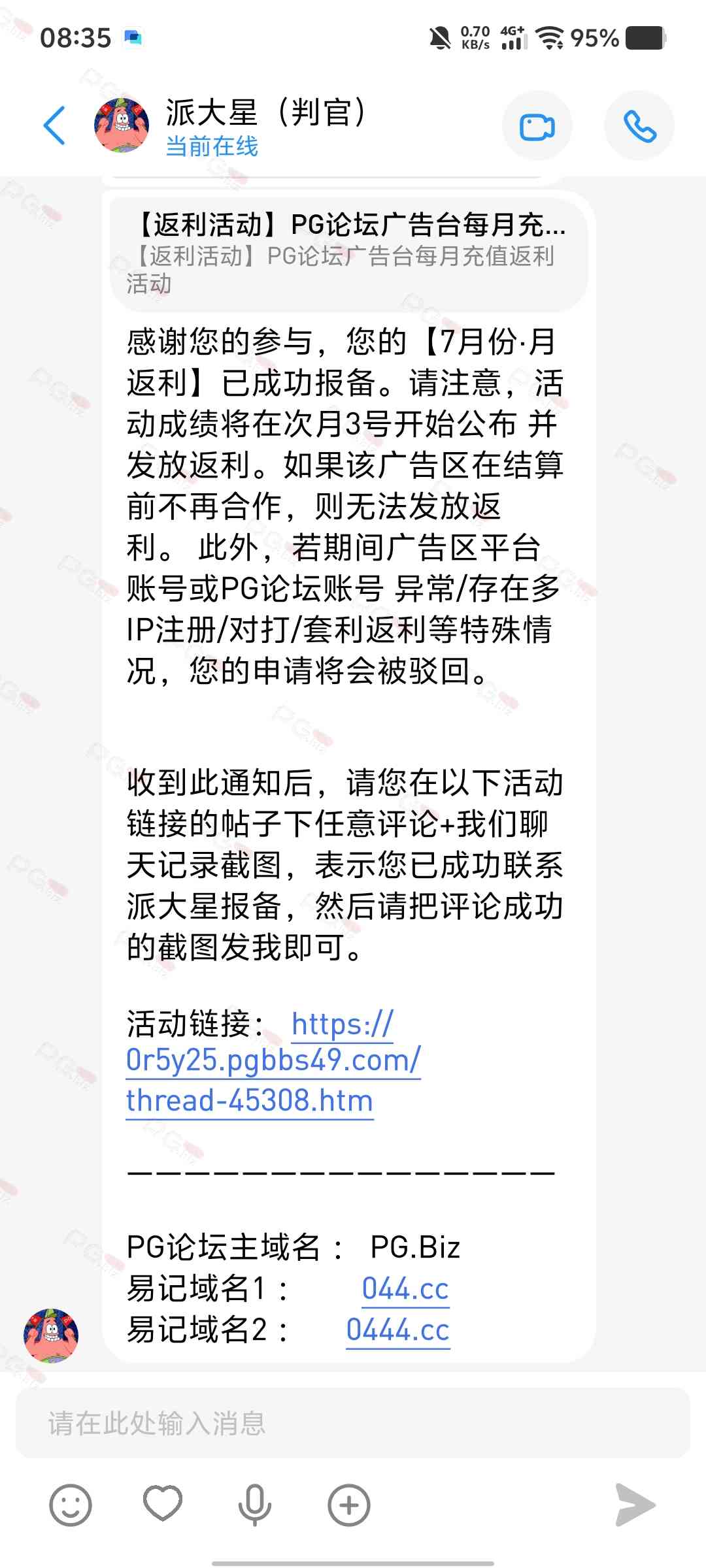Open 派大星's profile avatar in the header
This screenshot has width=706, height=1568.
(x=122, y=125)
